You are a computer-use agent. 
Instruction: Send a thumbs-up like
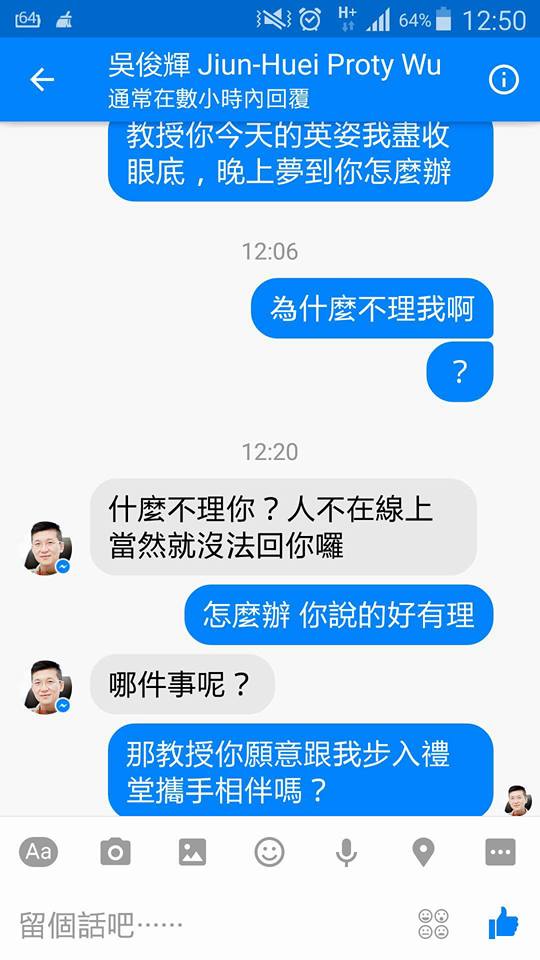pyautogui.click(x=503, y=922)
